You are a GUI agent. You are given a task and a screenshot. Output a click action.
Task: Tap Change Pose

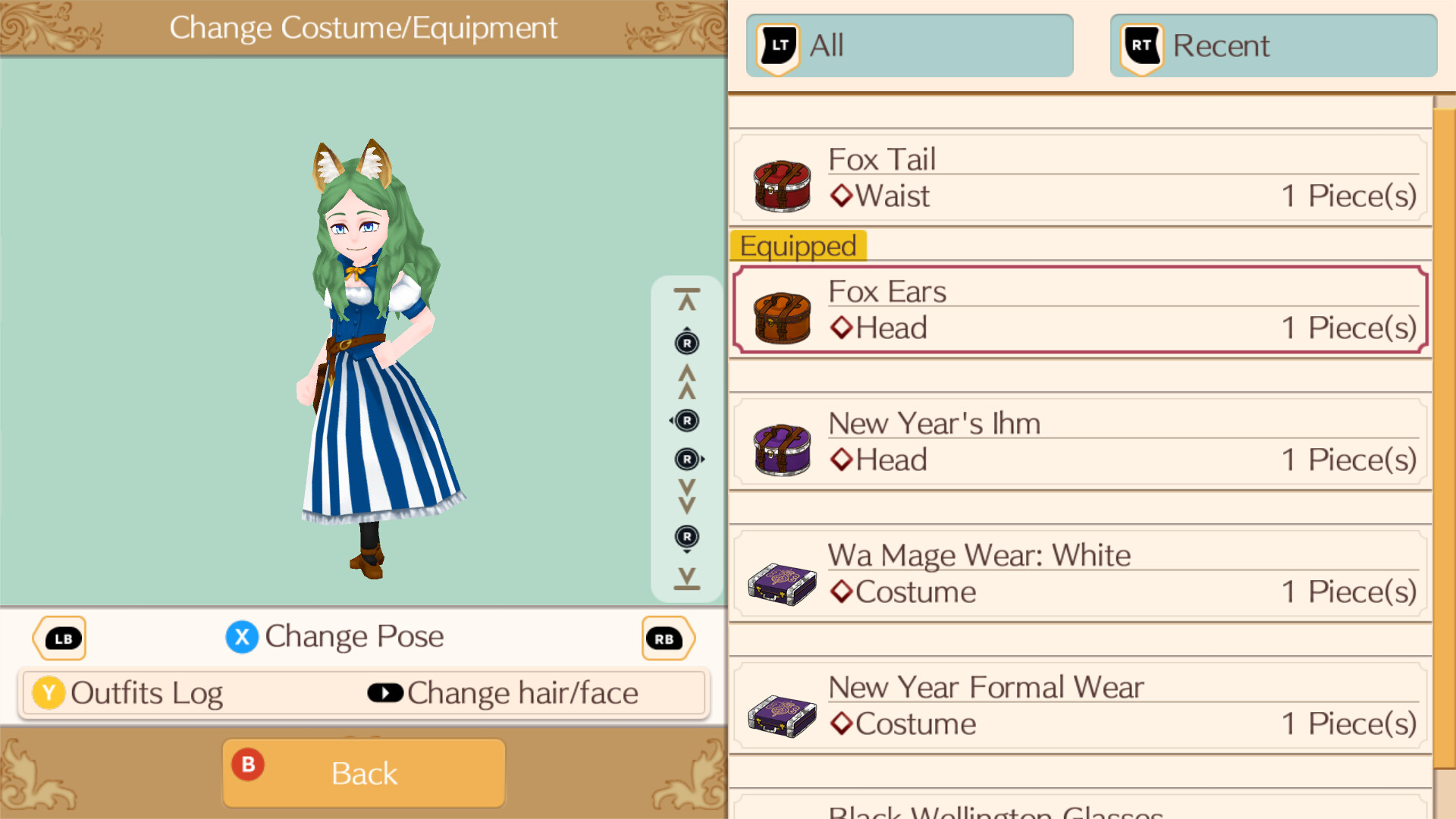[x=335, y=637]
